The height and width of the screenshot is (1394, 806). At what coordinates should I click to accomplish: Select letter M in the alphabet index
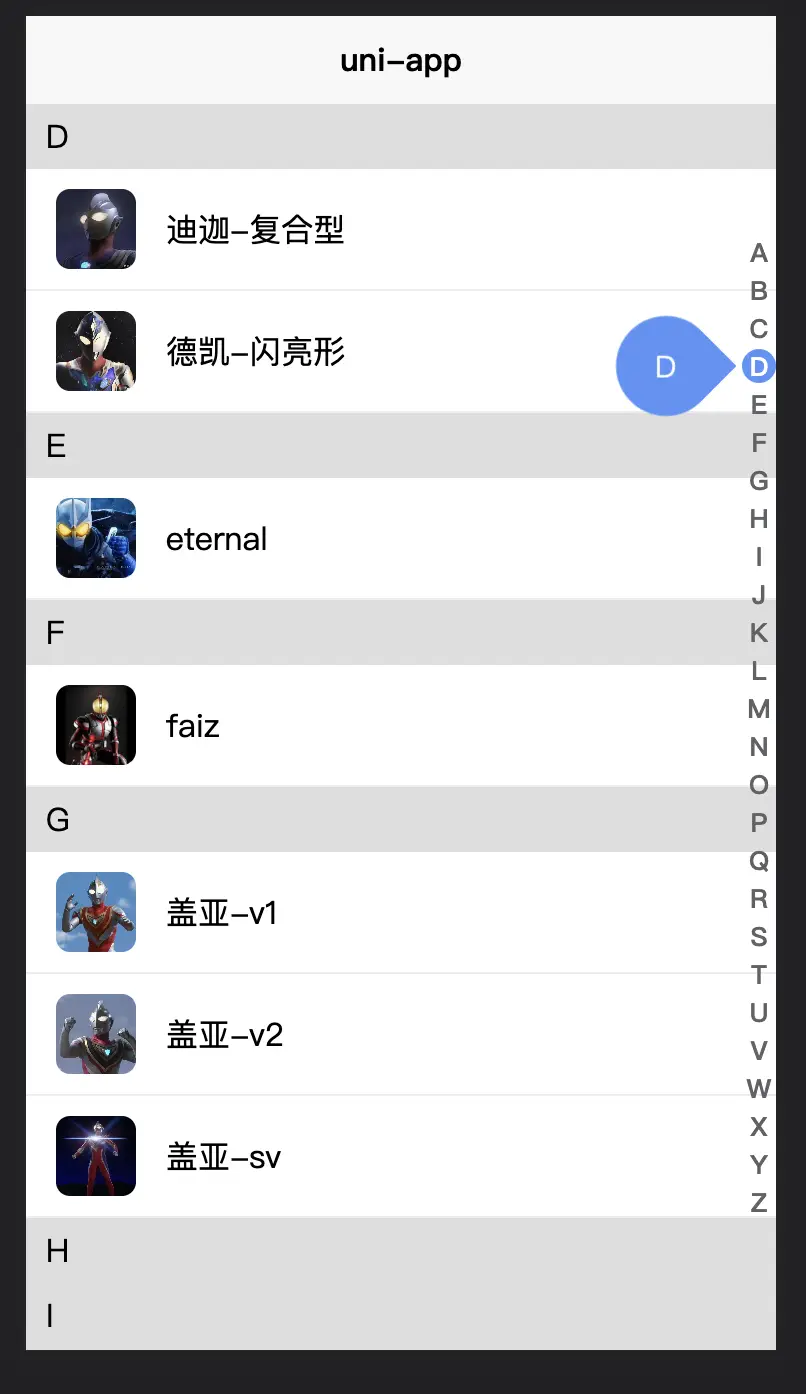click(x=759, y=709)
